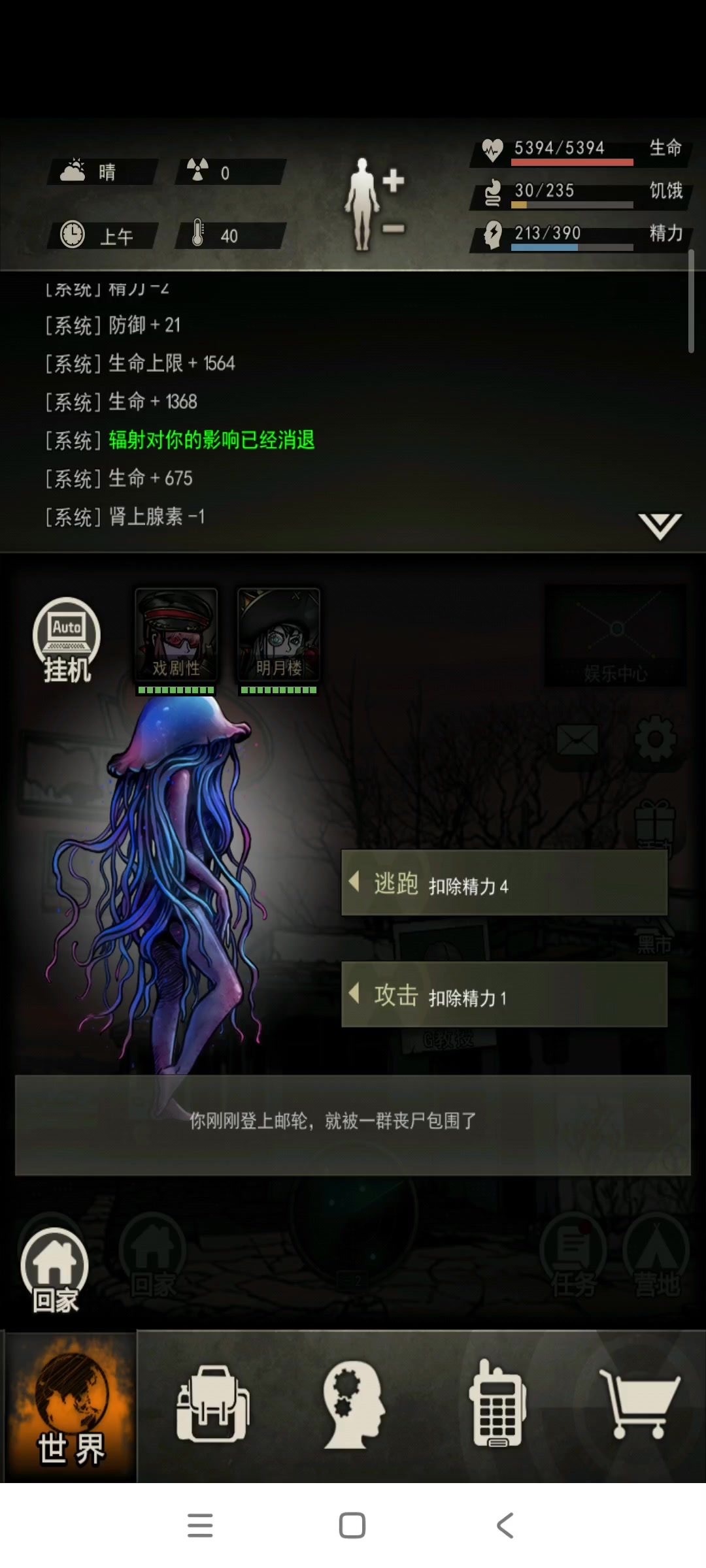The image size is (706, 1568).
Task: Enable Auto 挂机 idle mode
Action: (x=66, y=640)
